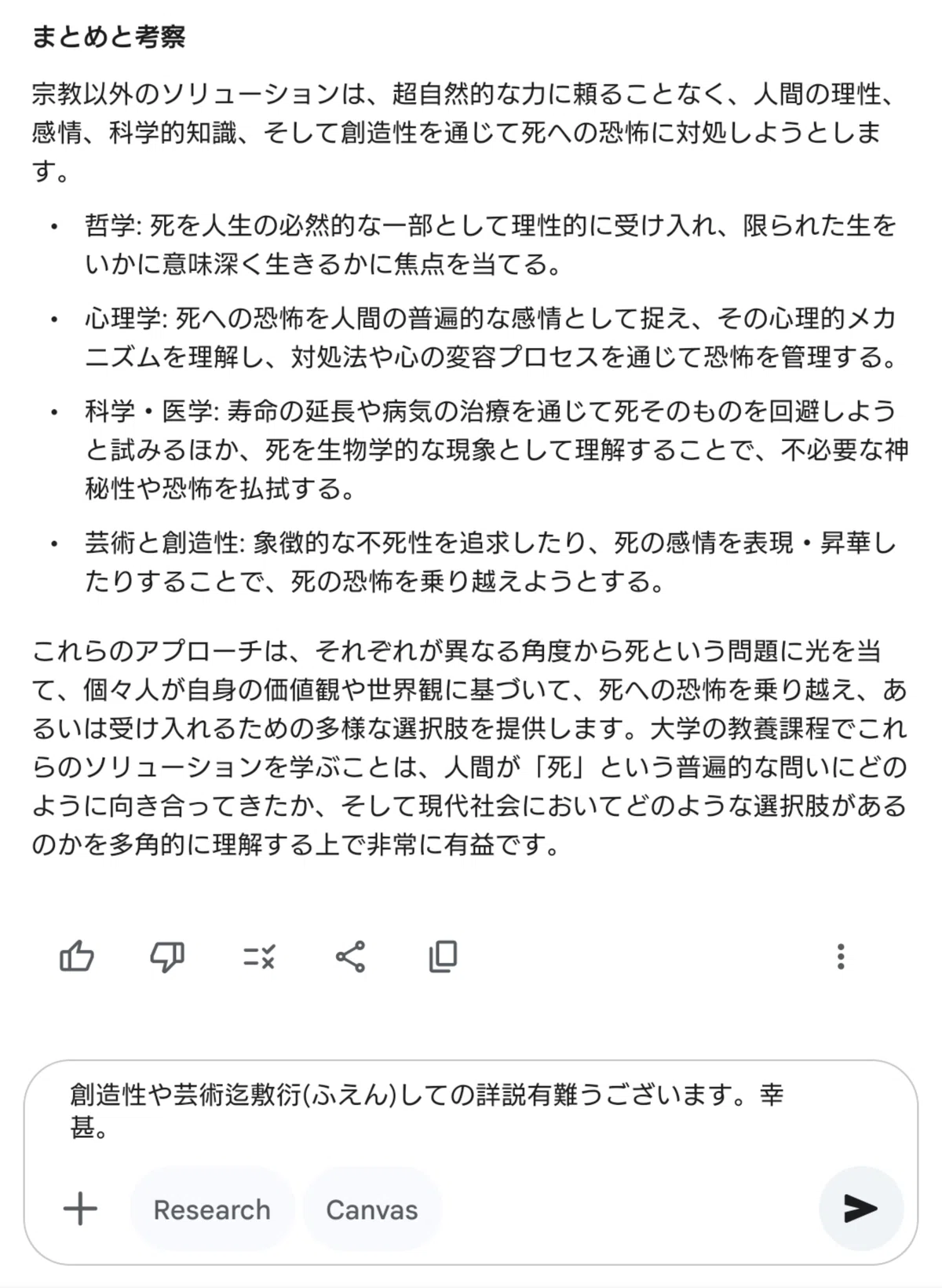
Task: Share this response
Action: point(350,957)
